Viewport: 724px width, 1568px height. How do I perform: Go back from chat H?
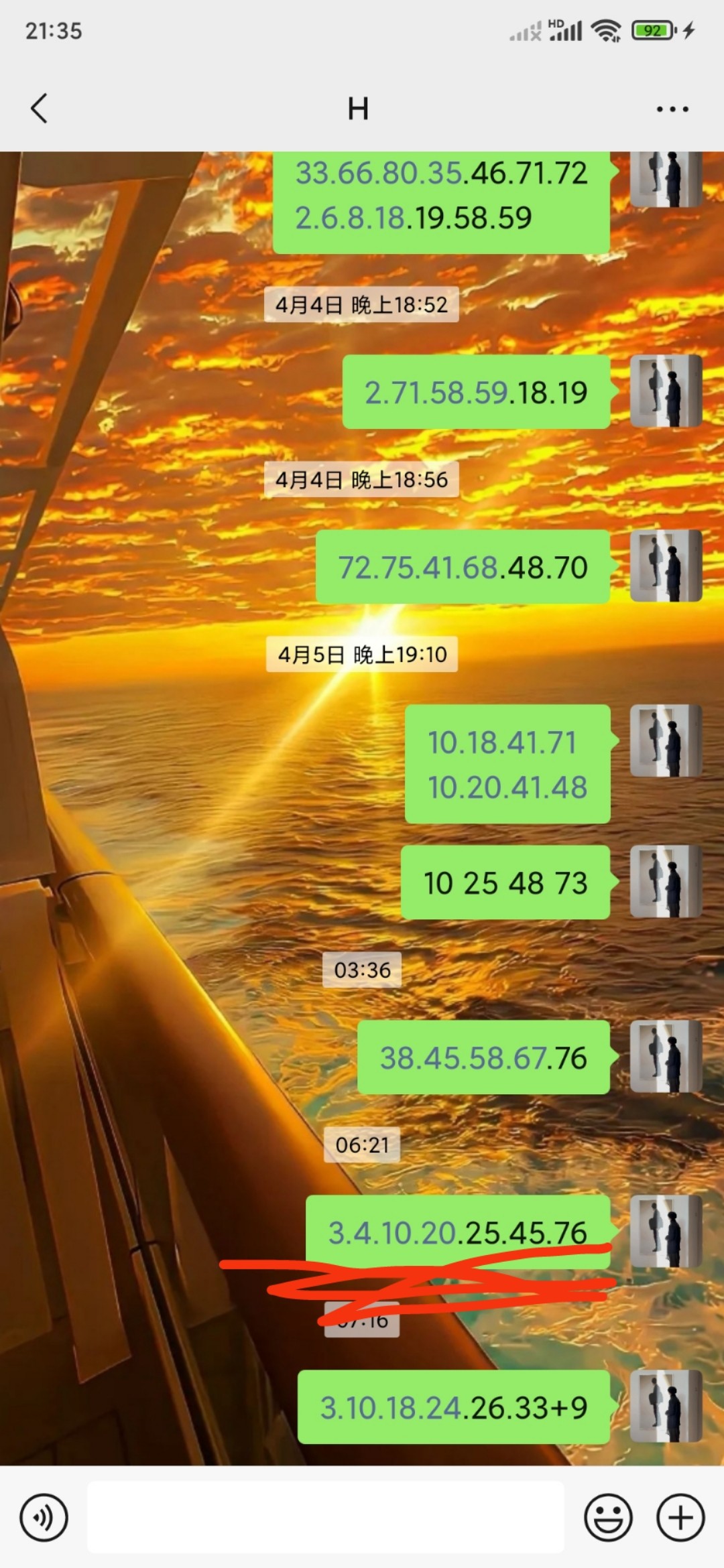click(x=40, y=109)
